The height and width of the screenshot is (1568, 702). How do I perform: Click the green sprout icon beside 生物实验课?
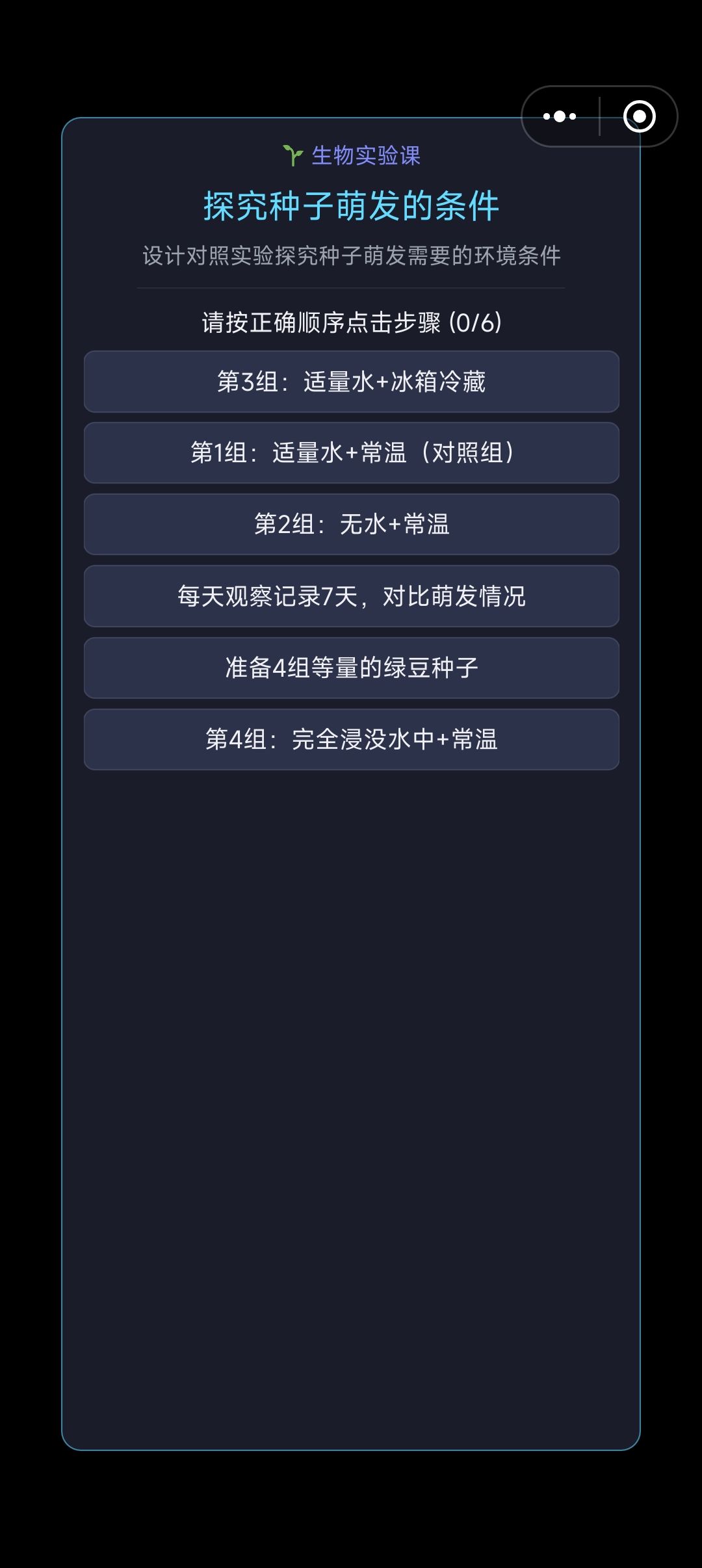(x=294, y=155)
